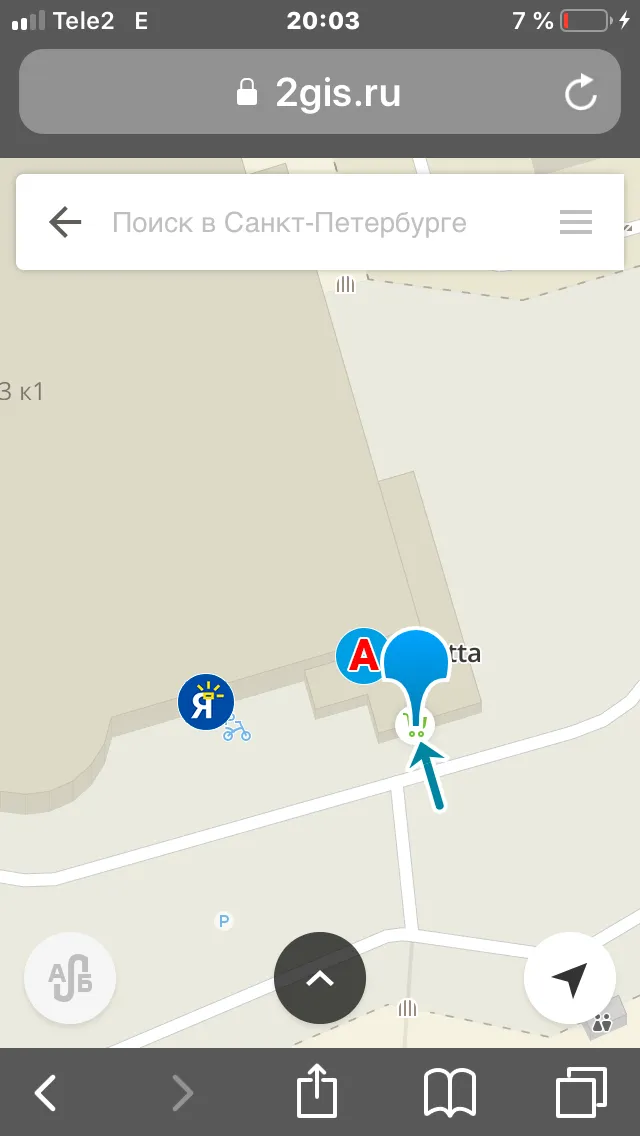
Task: Select the shopping cart map marker
Action: (x=415, y=725)
